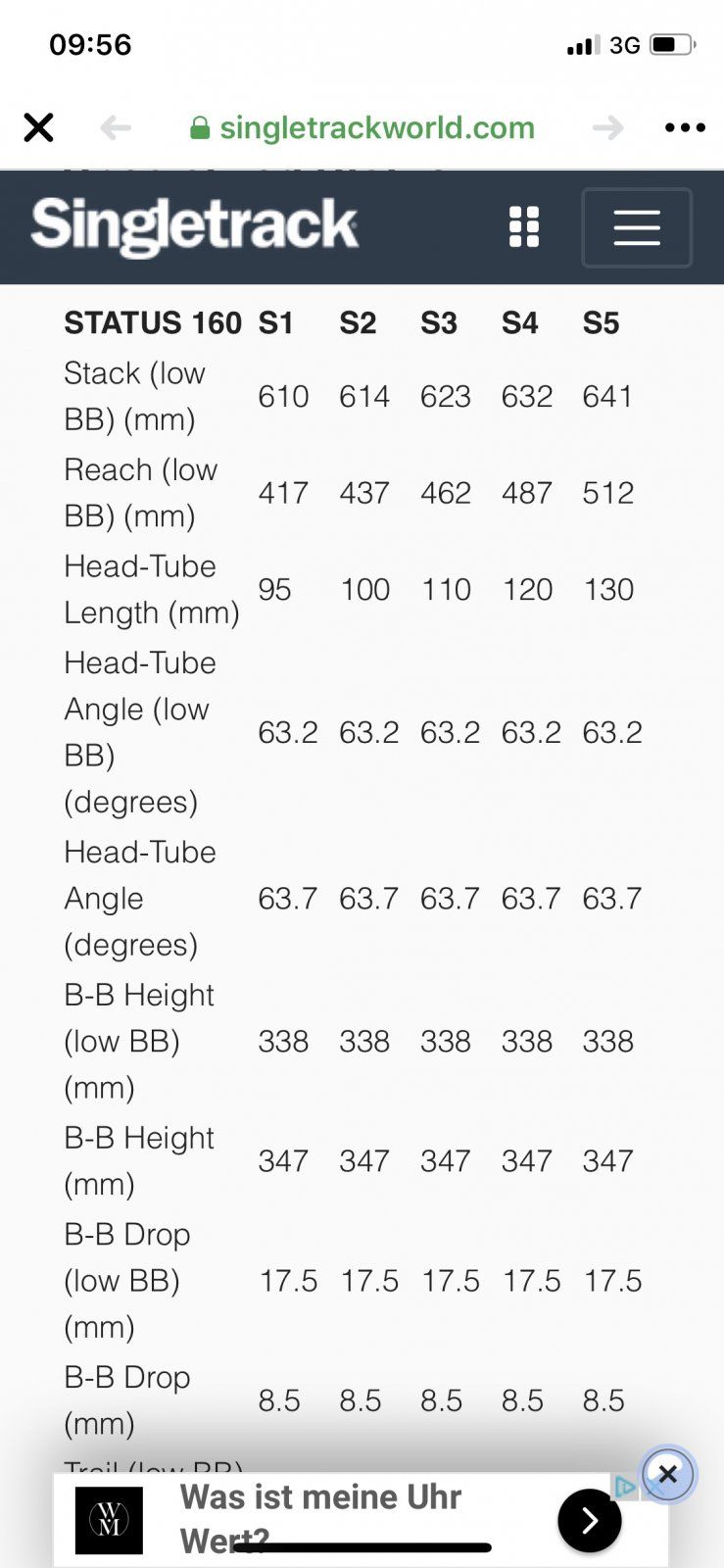Open the browser overflow menu
The image size is (724, 1568).
[x=685, y=127]
